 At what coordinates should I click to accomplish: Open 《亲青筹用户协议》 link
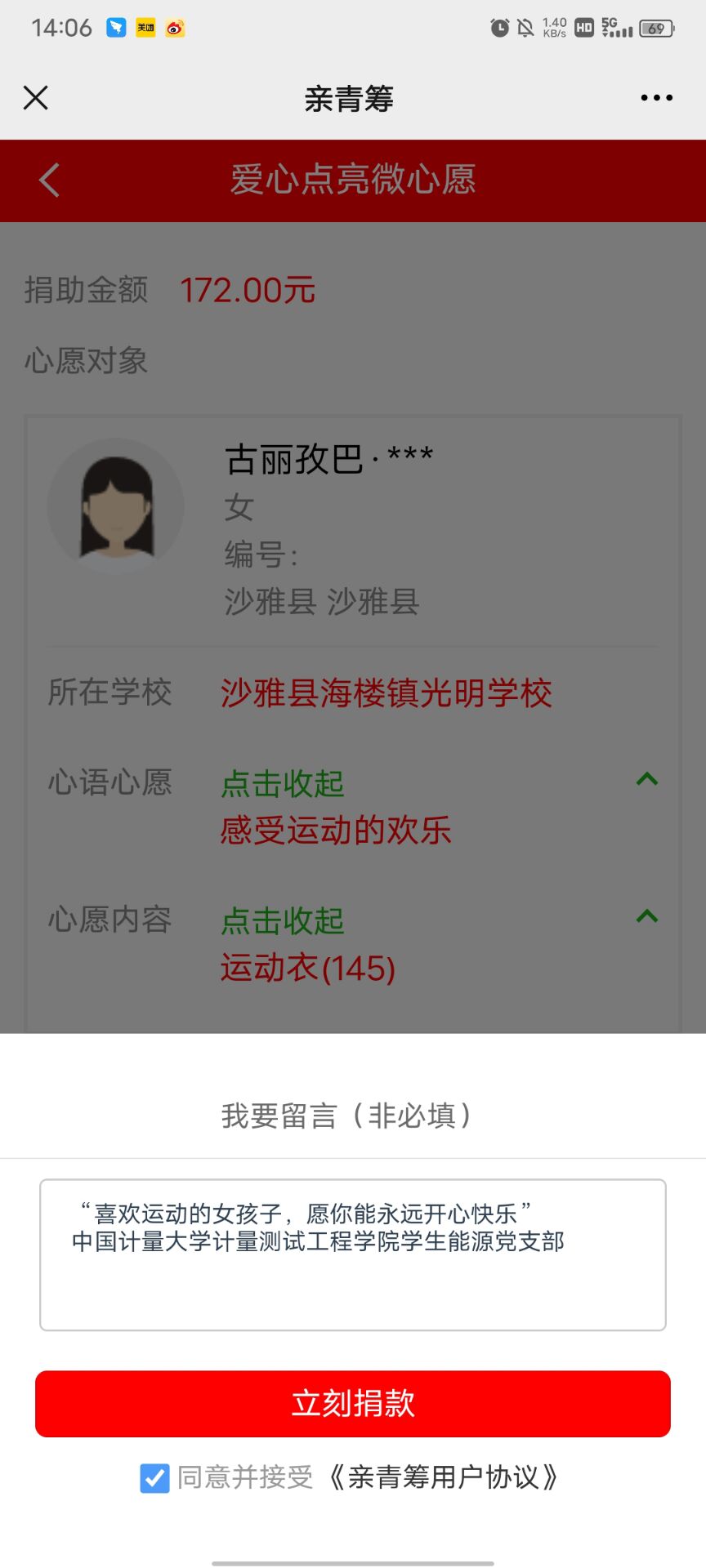tap(442, 1477)
